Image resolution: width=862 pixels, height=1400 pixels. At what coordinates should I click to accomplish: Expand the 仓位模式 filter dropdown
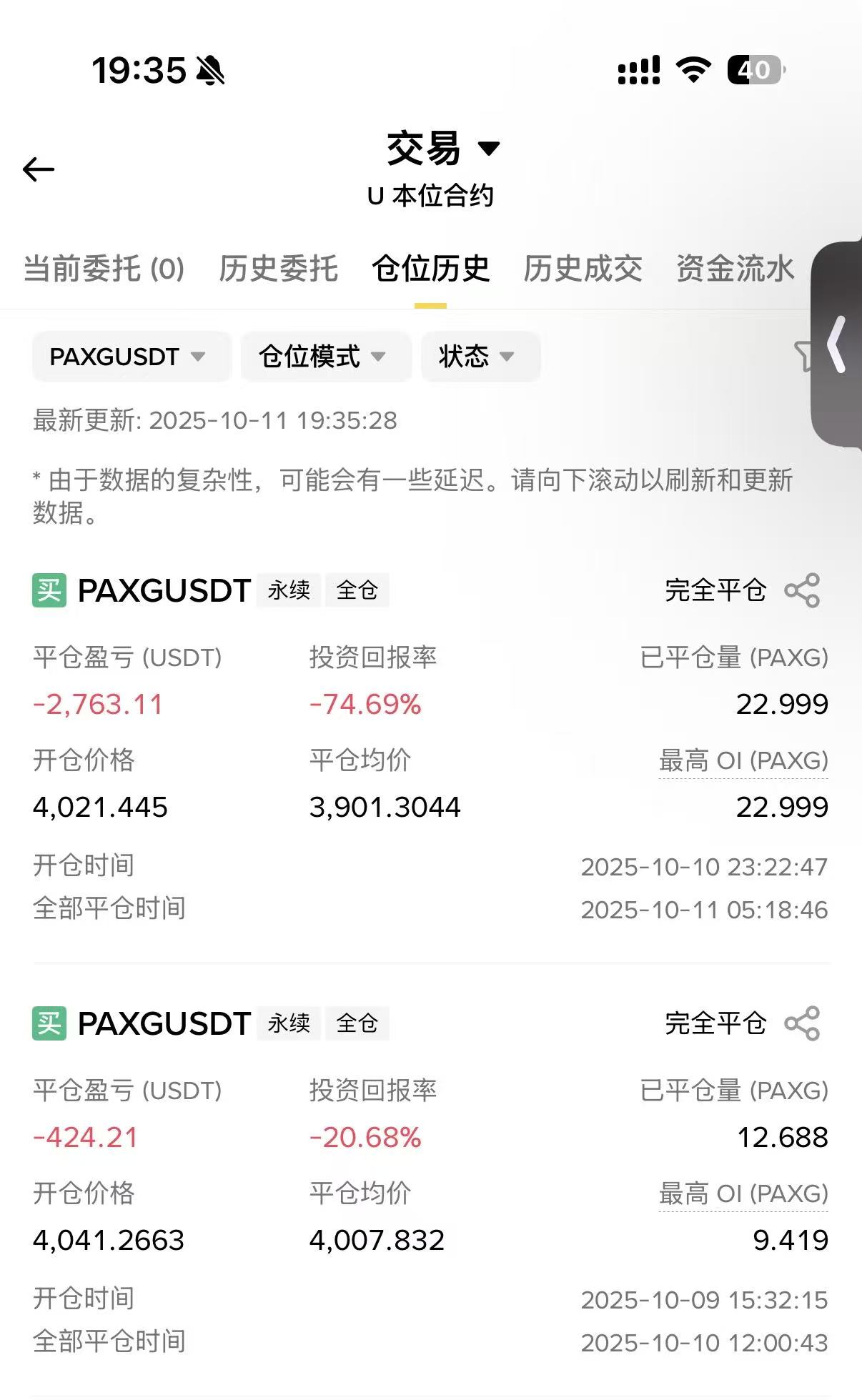click(x=324, y=357)
